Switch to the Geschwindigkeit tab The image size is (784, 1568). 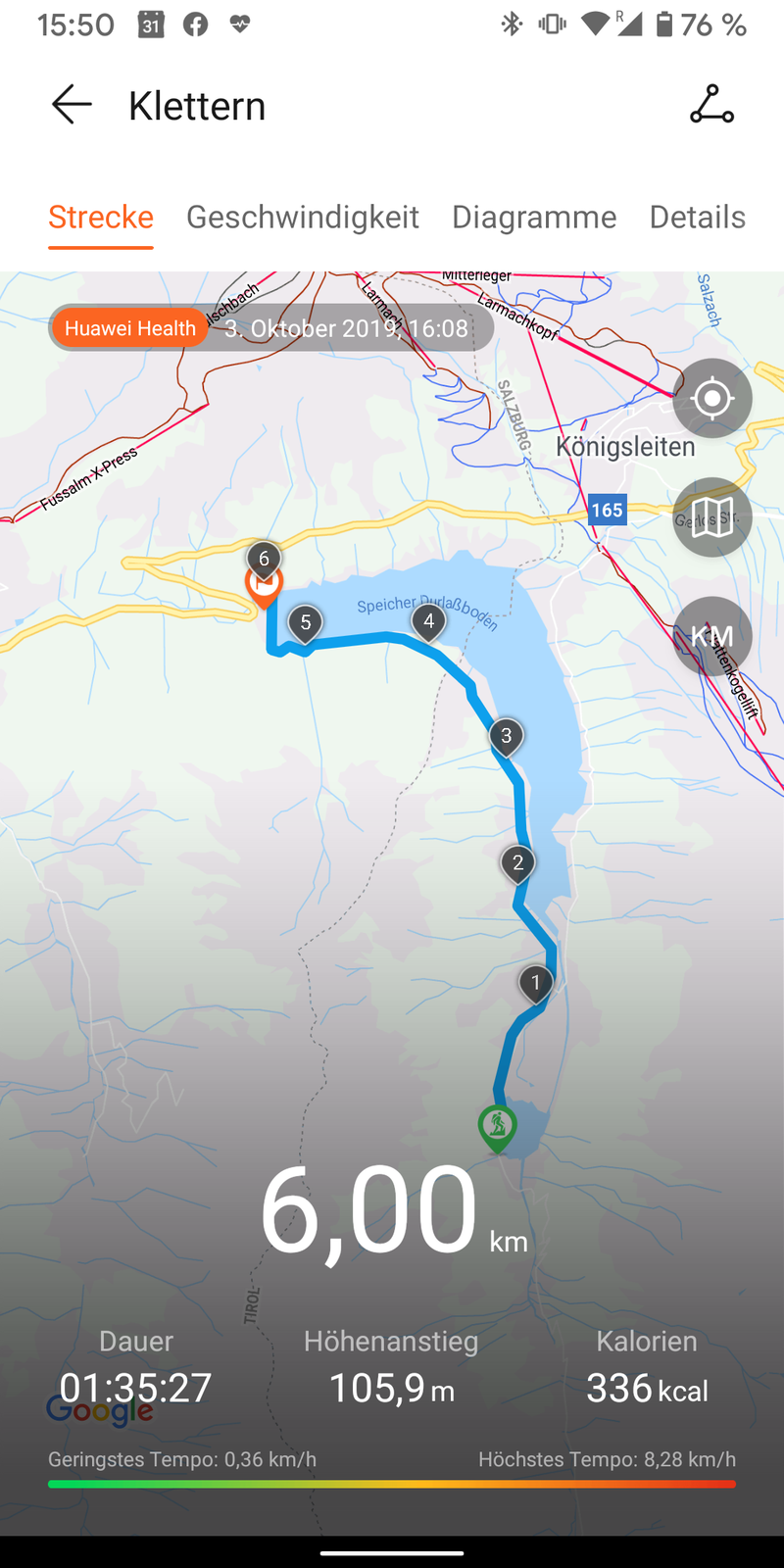point(302,217)
